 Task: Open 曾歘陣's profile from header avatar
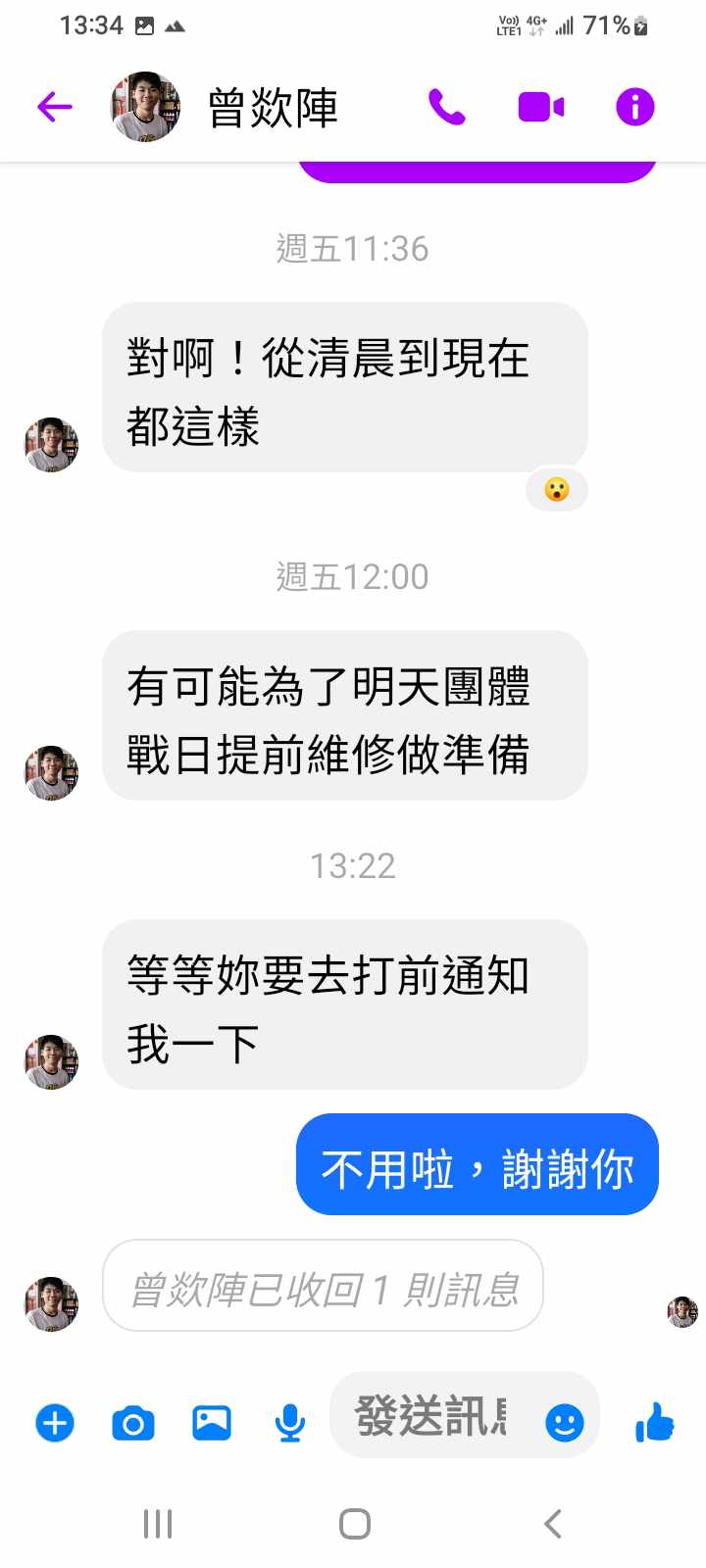pos(145,107)
